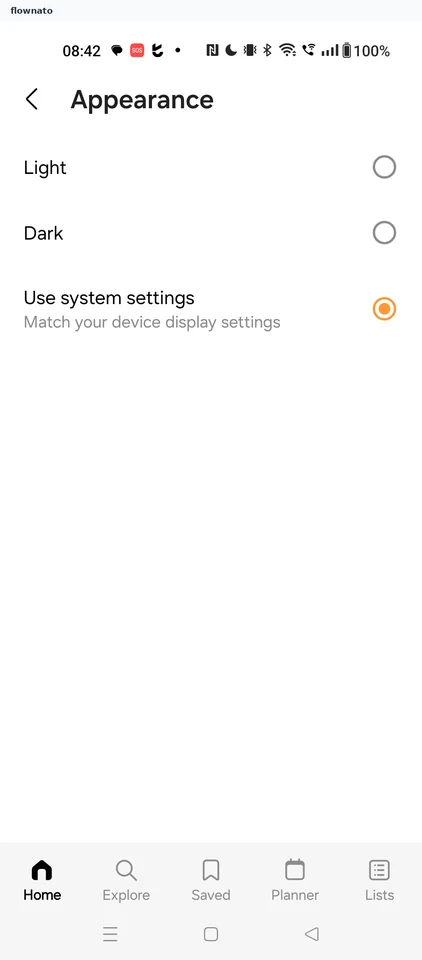Switch to the Home tab
The height and width of the screenshot is (960, 422).
click(42, 880)
